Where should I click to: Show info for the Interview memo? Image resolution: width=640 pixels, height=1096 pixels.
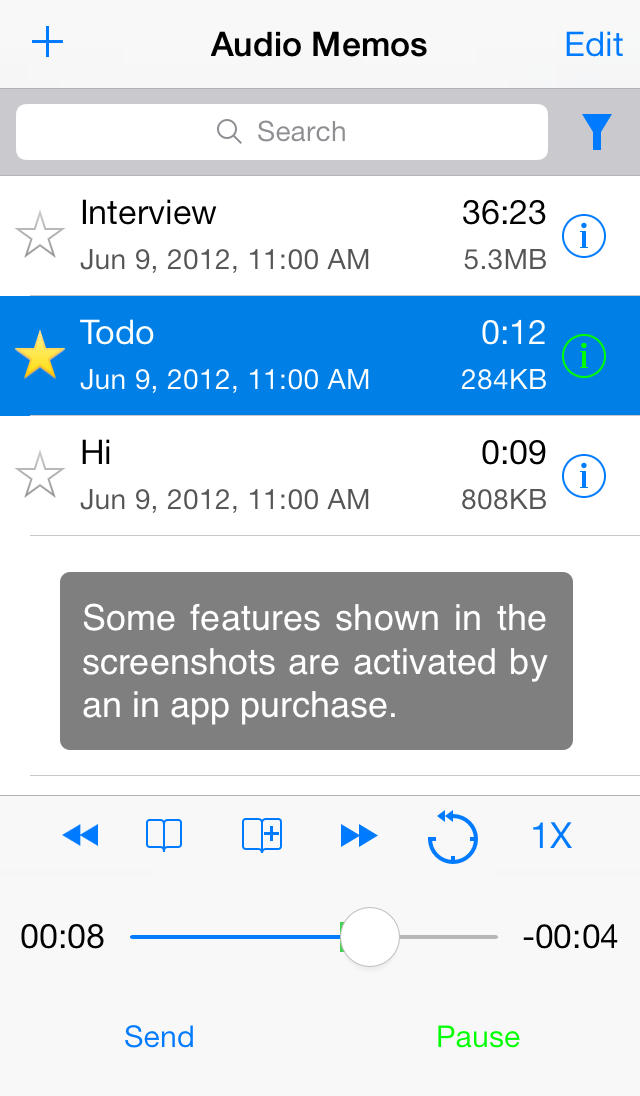click(x=584, y=237)
